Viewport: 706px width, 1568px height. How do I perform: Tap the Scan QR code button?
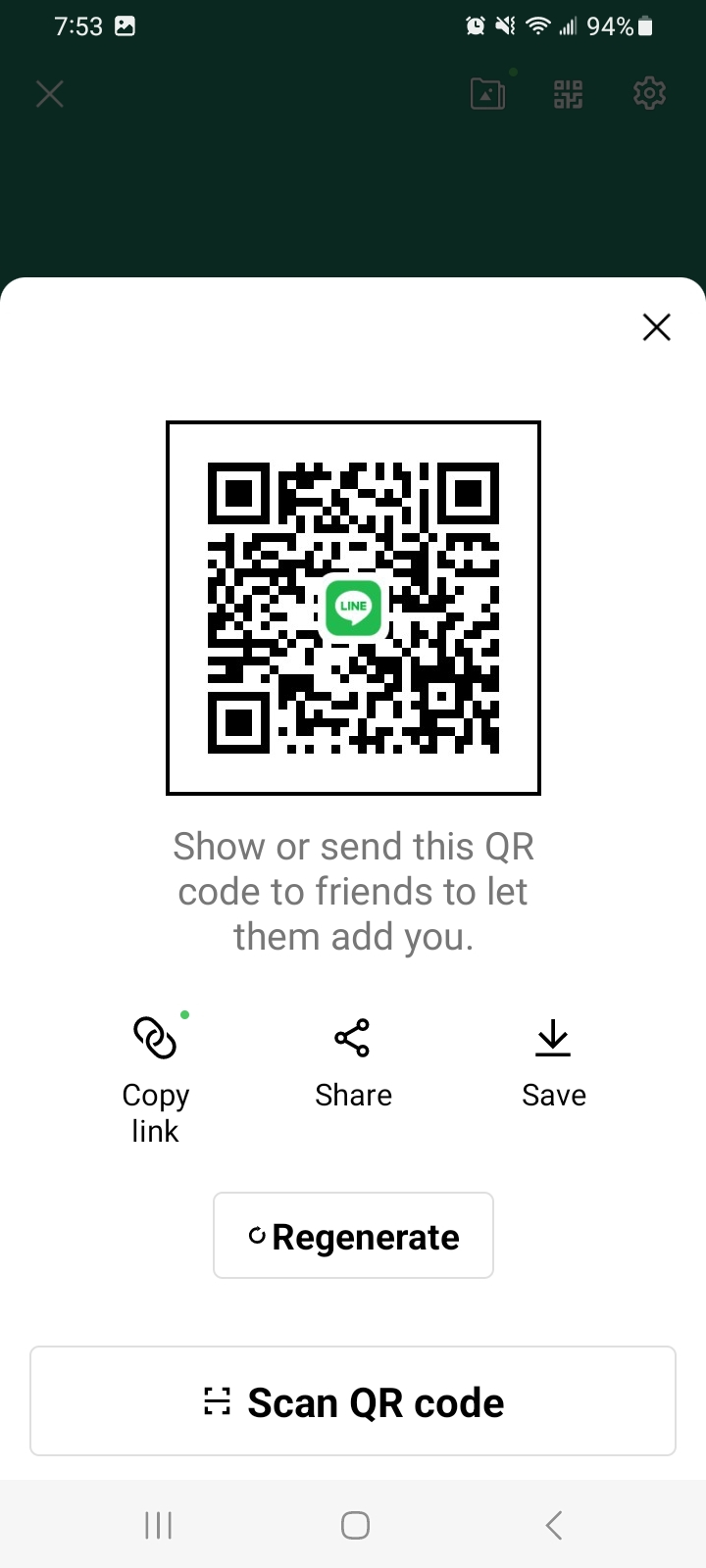[x=353, y=1401]
